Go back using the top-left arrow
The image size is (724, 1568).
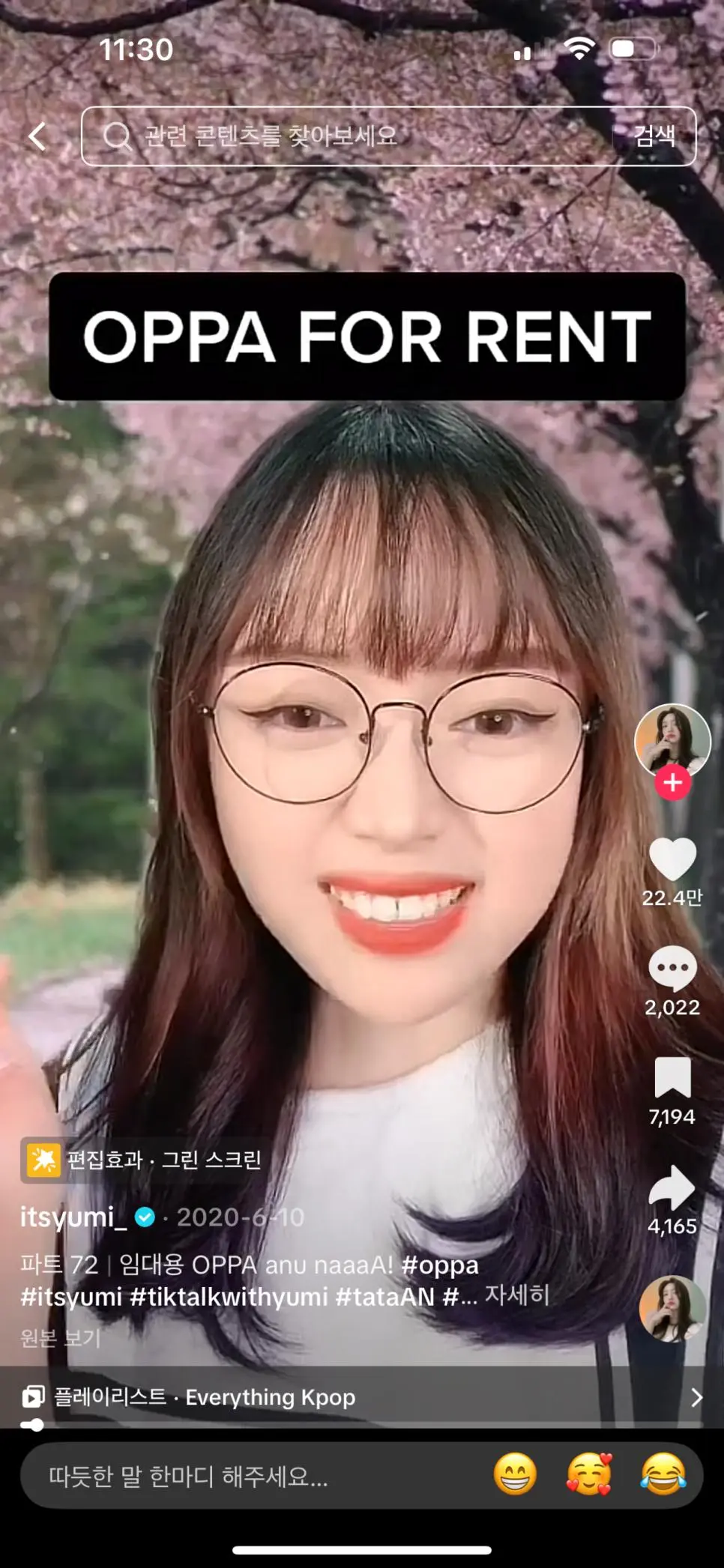37,136
